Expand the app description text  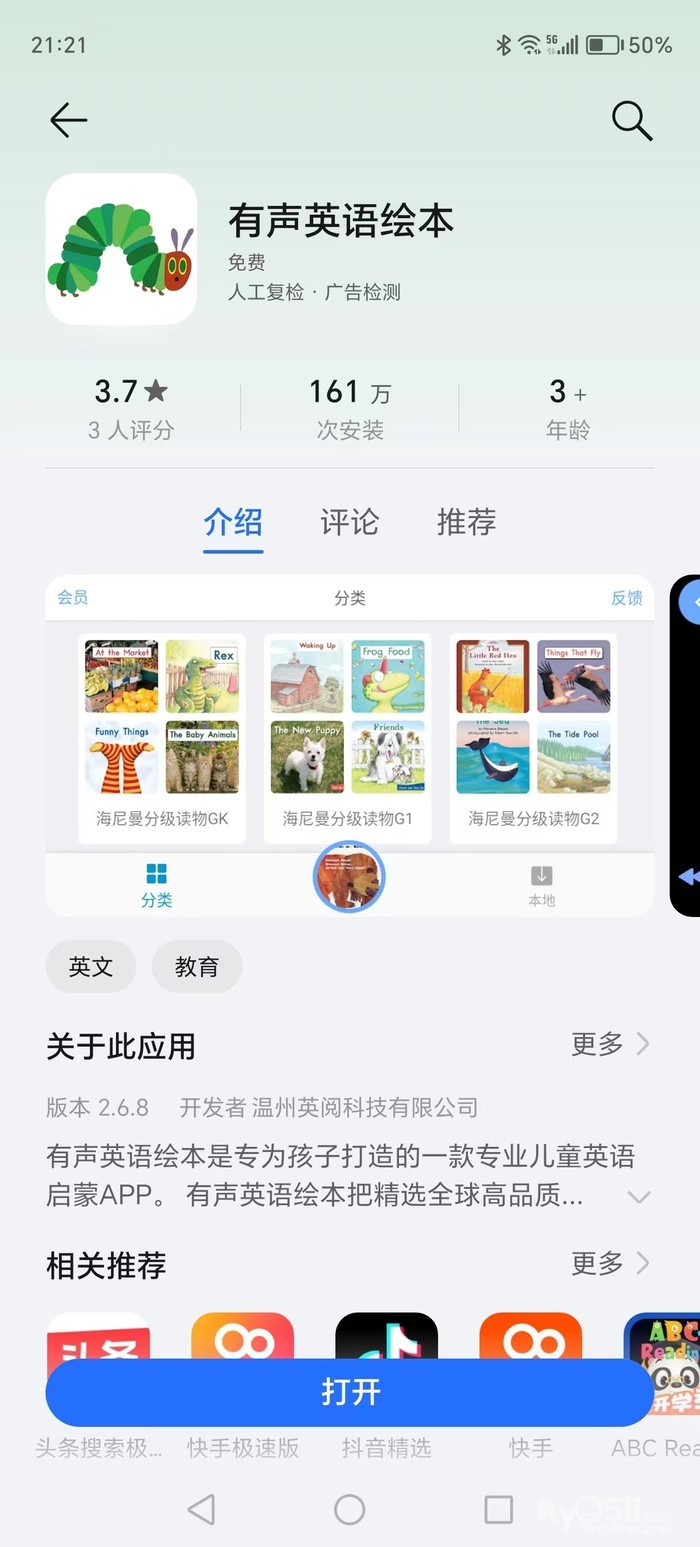(x=638, y=1197)
